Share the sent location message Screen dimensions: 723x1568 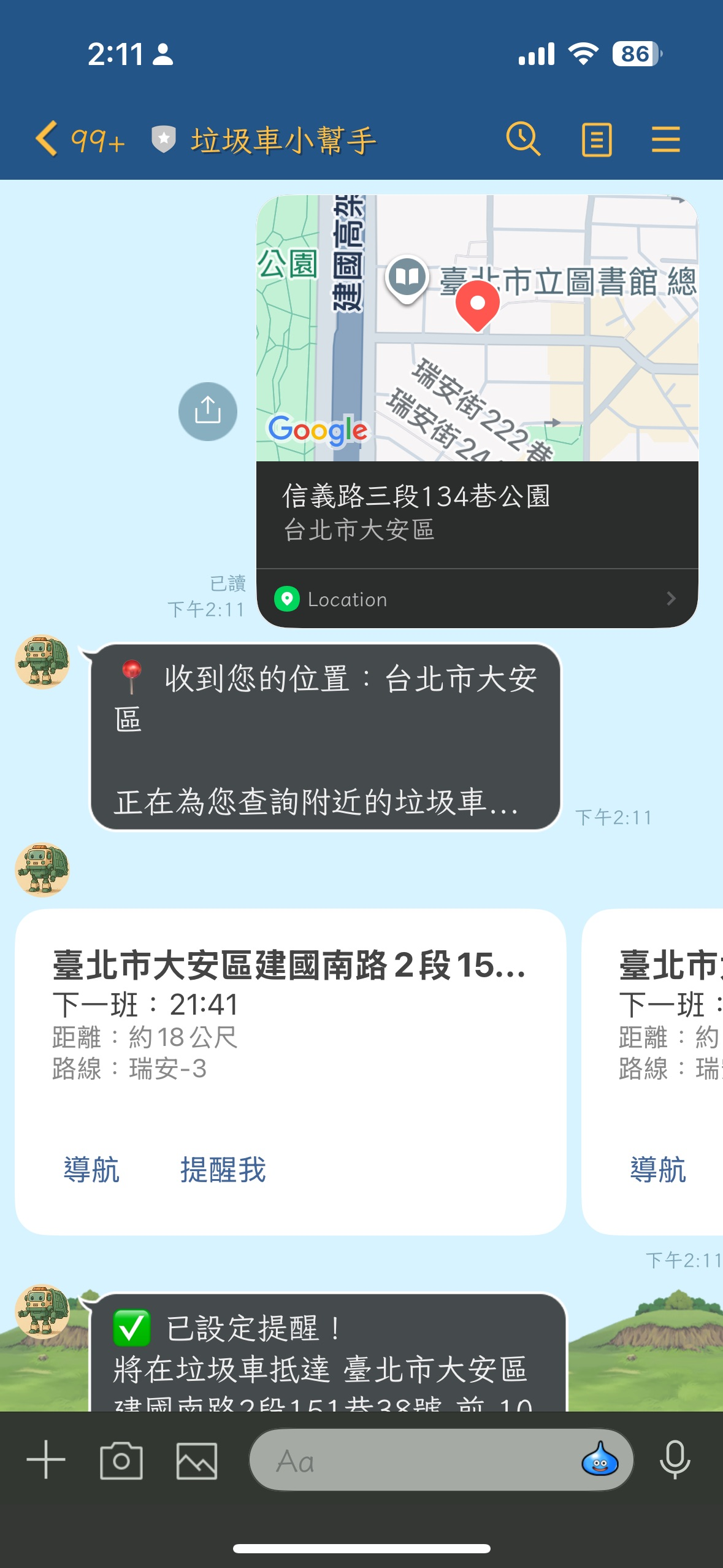tap(207, 411)
